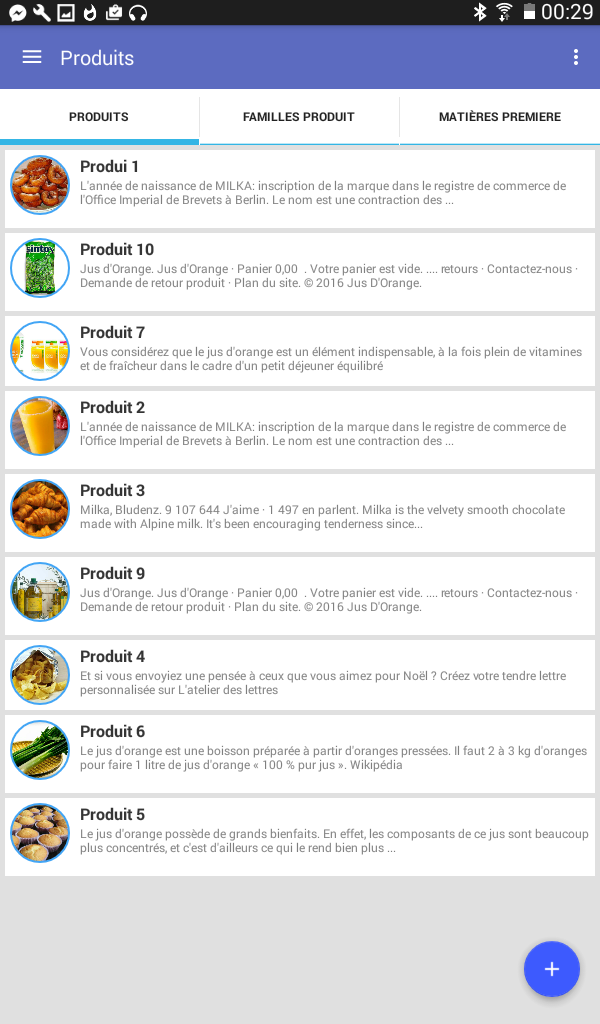Tap the Produit 4 row
This screenshot has width=600, height=1024.
[x=300, y=675]
